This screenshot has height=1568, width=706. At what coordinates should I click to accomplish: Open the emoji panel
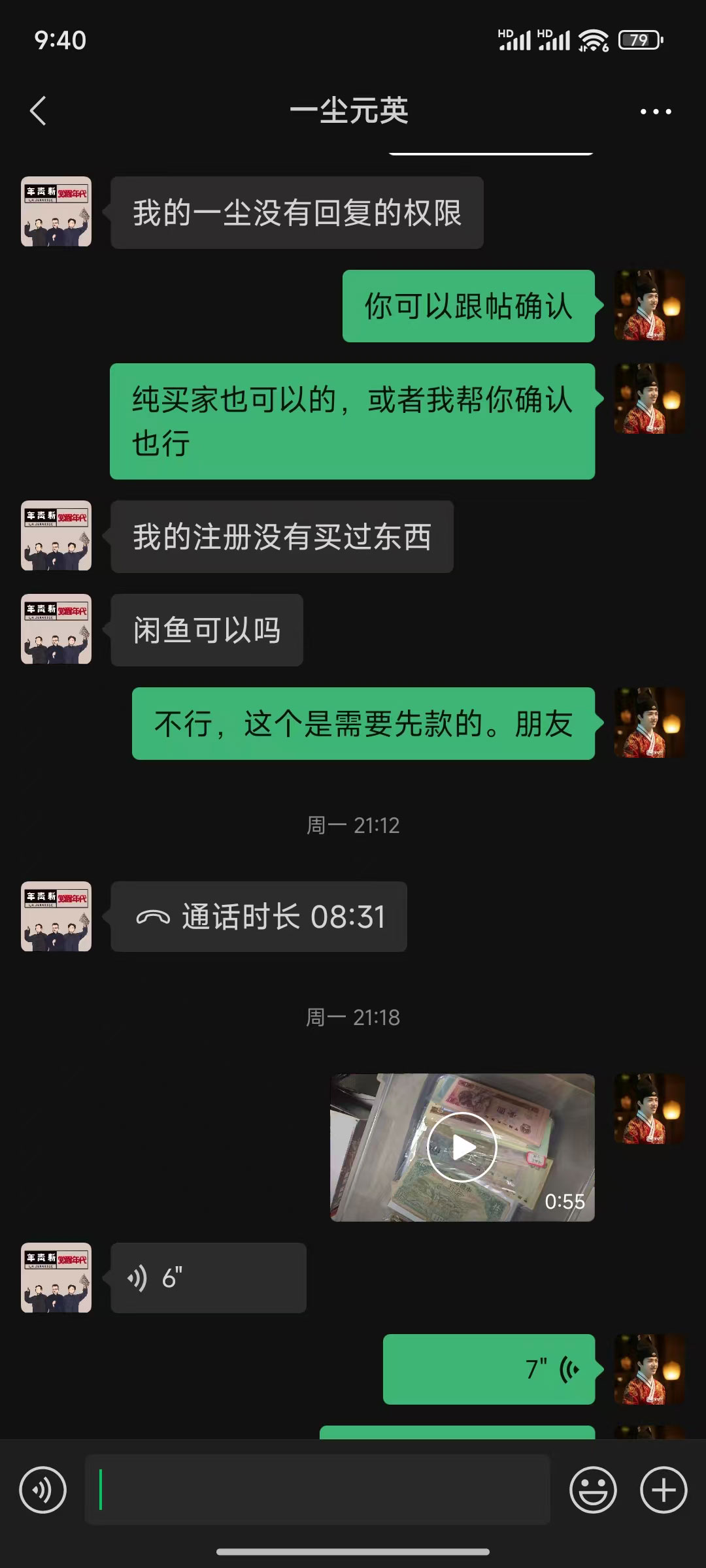tap(593, 1490)
